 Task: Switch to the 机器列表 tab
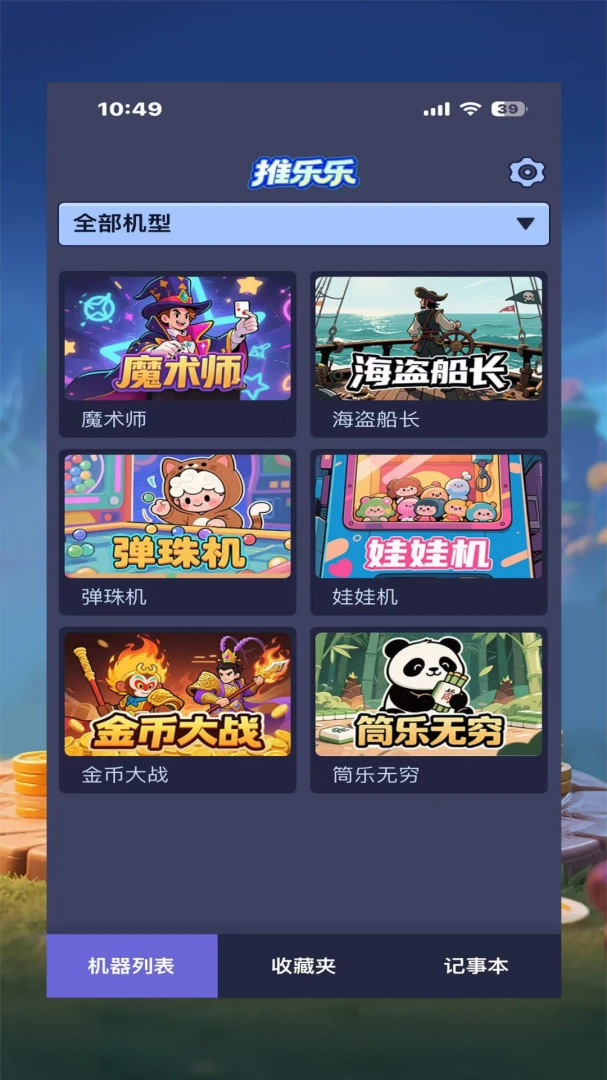pos(132,966)
